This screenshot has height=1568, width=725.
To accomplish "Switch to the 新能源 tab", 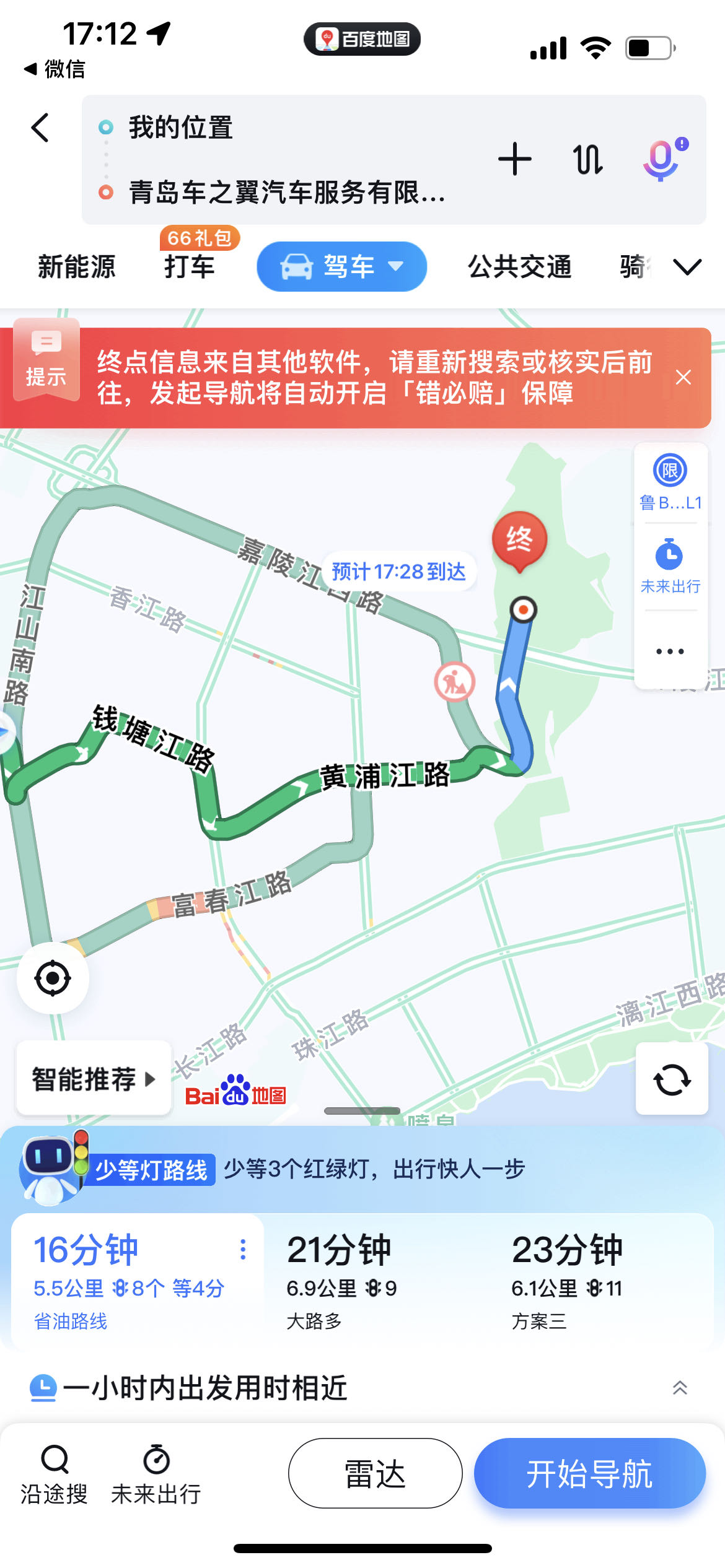I will click(x=77, y=267).
